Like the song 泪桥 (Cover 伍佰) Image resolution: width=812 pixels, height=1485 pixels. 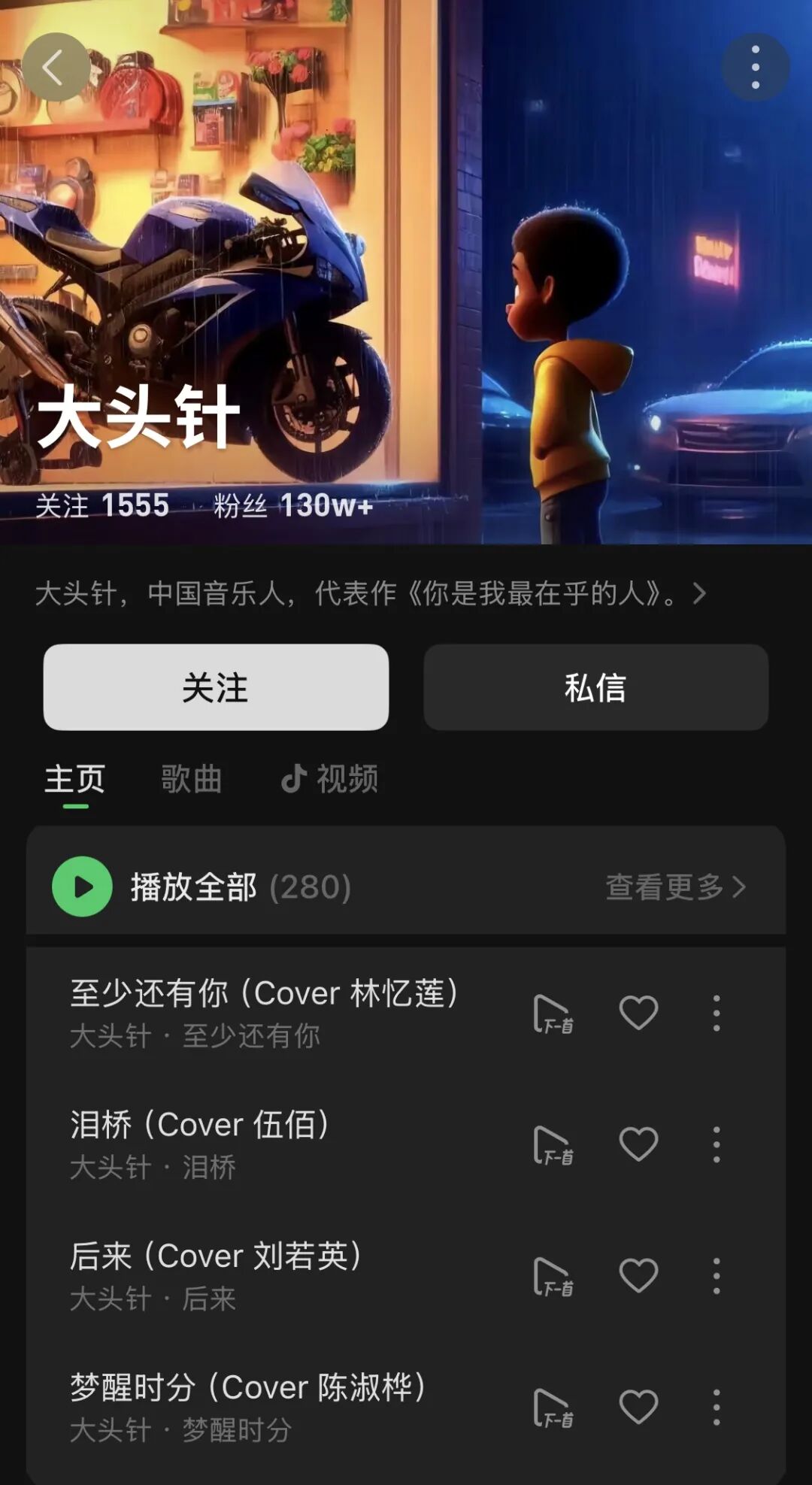click(x=638, y=1144)
